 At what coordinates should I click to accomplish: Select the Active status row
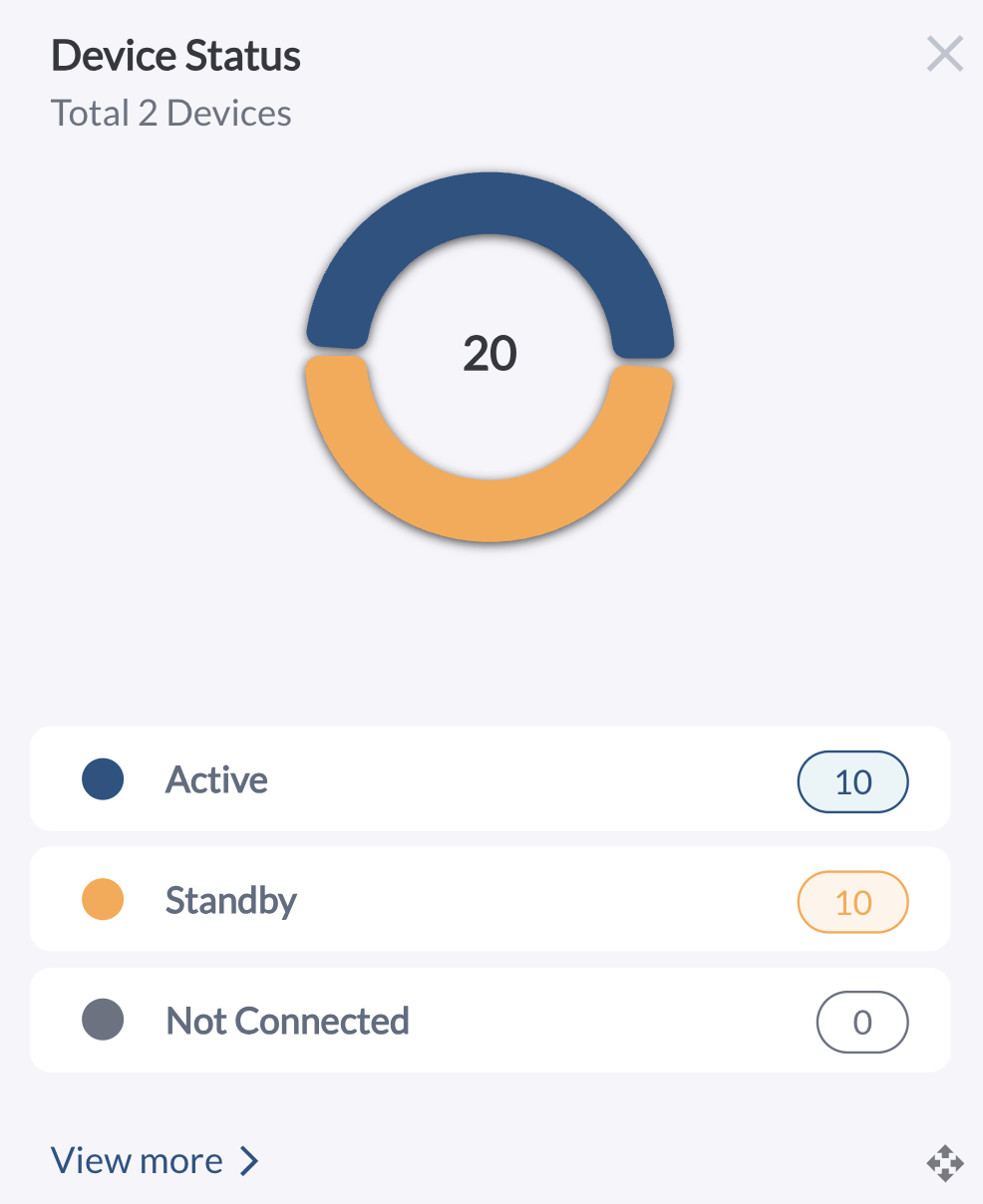point(490,779)
